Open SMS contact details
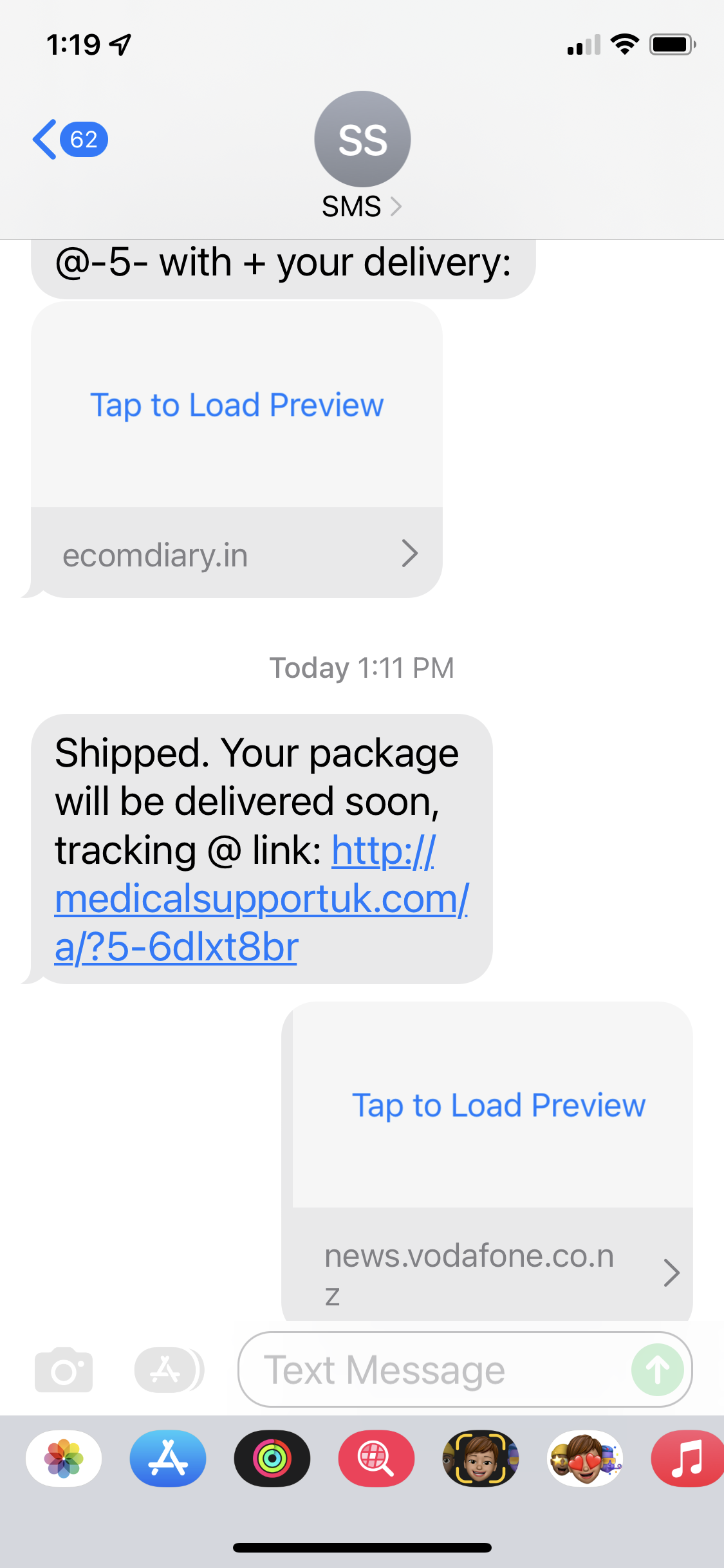Viewport: 724px width, 1568px height. 362,207
